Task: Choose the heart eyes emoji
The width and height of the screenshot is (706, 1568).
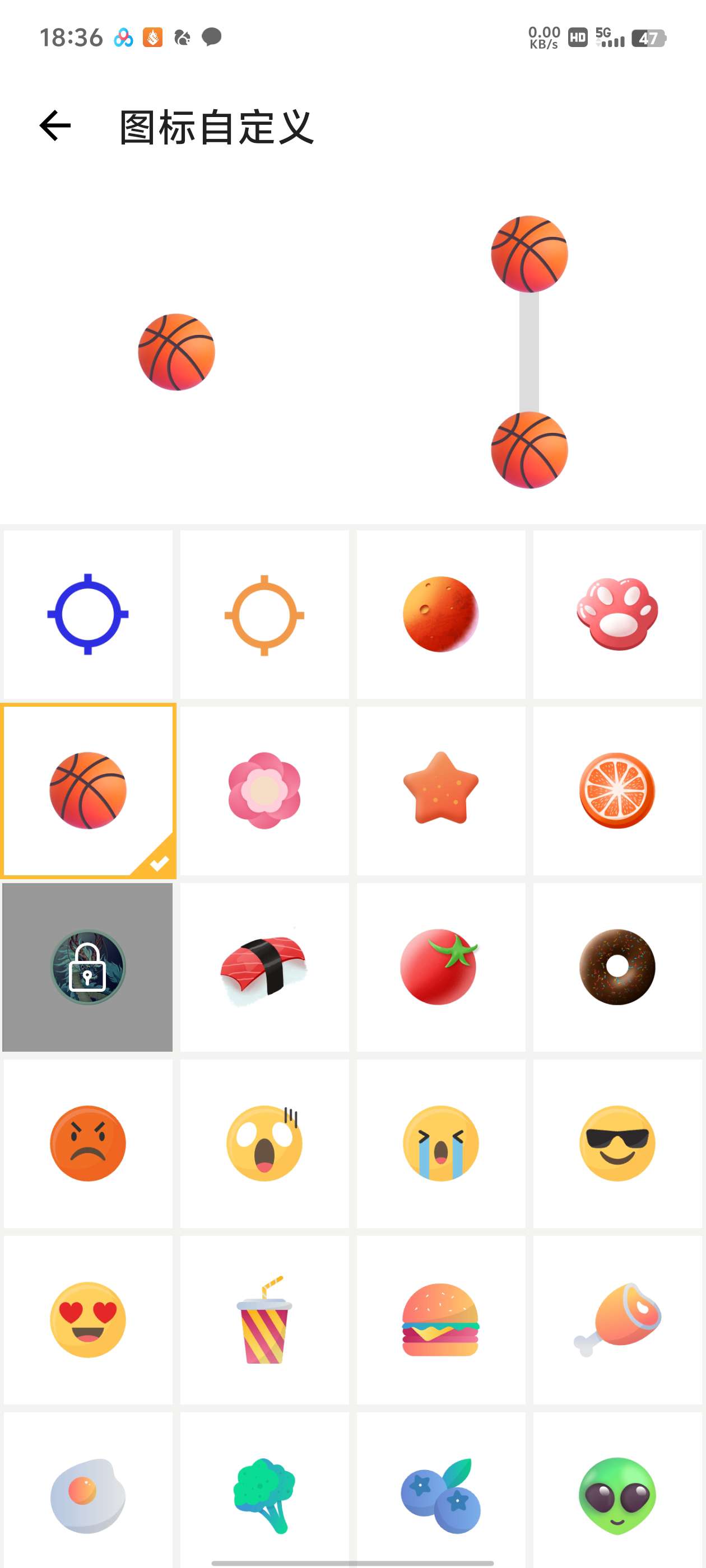Action: tap(88, 1320)
